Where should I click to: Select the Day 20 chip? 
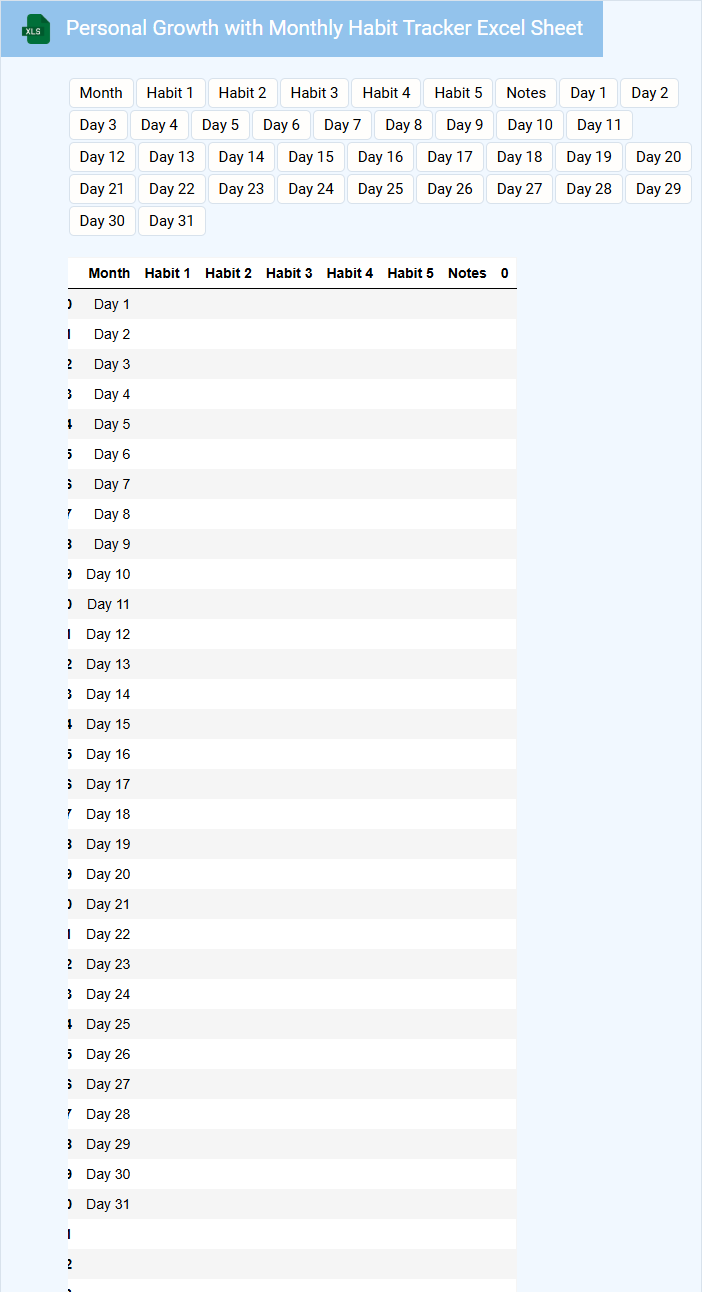pos(658,157)
